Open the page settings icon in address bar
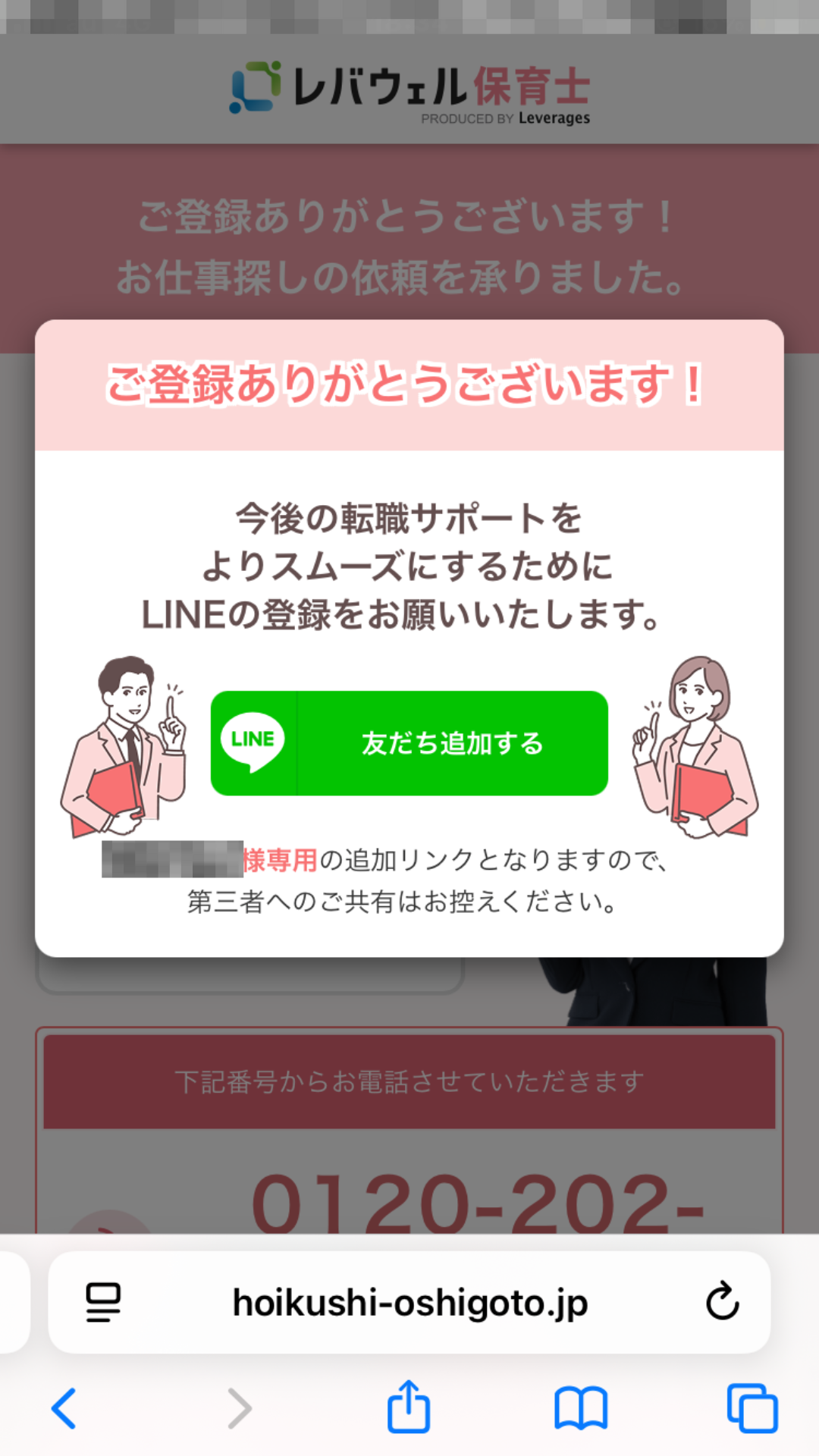Viewport: 819px width, 1456px height. coord(103,1302)
